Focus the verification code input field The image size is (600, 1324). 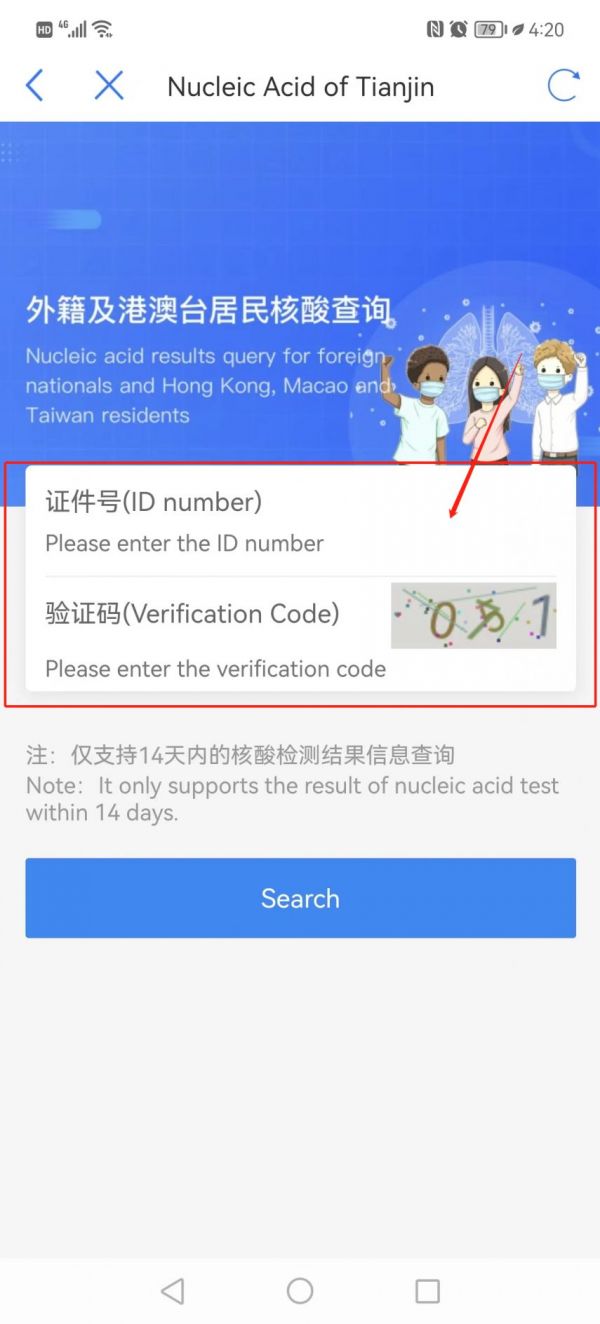click(x=215, y=669)
